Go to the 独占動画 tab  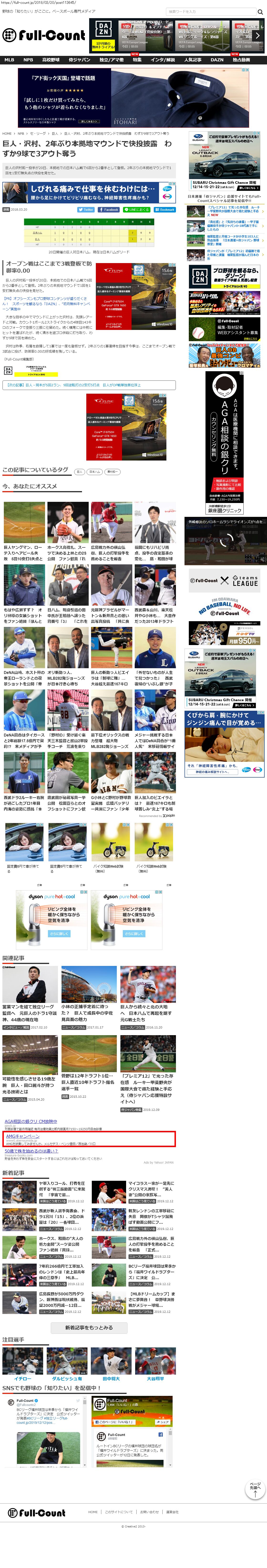coord(241,60)
